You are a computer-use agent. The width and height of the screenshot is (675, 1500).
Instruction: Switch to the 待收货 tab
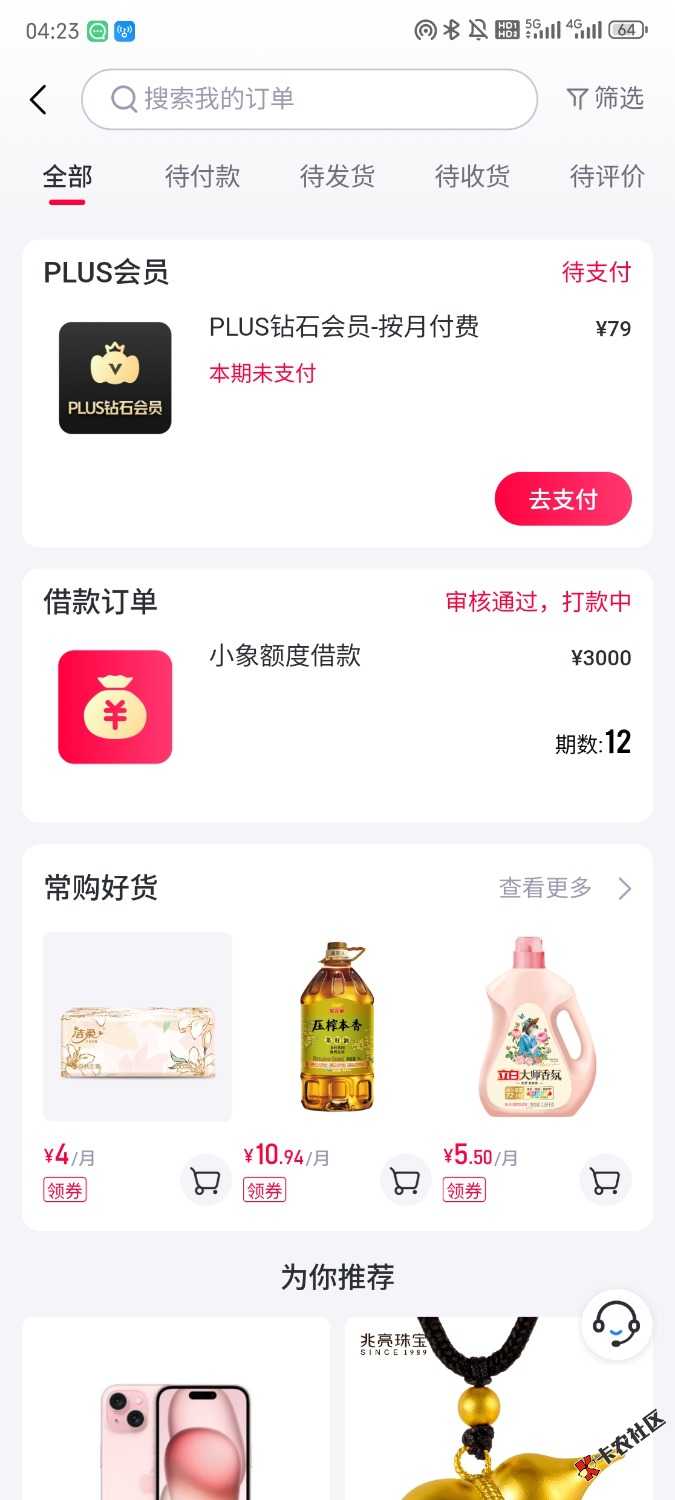tap(472, 177)
